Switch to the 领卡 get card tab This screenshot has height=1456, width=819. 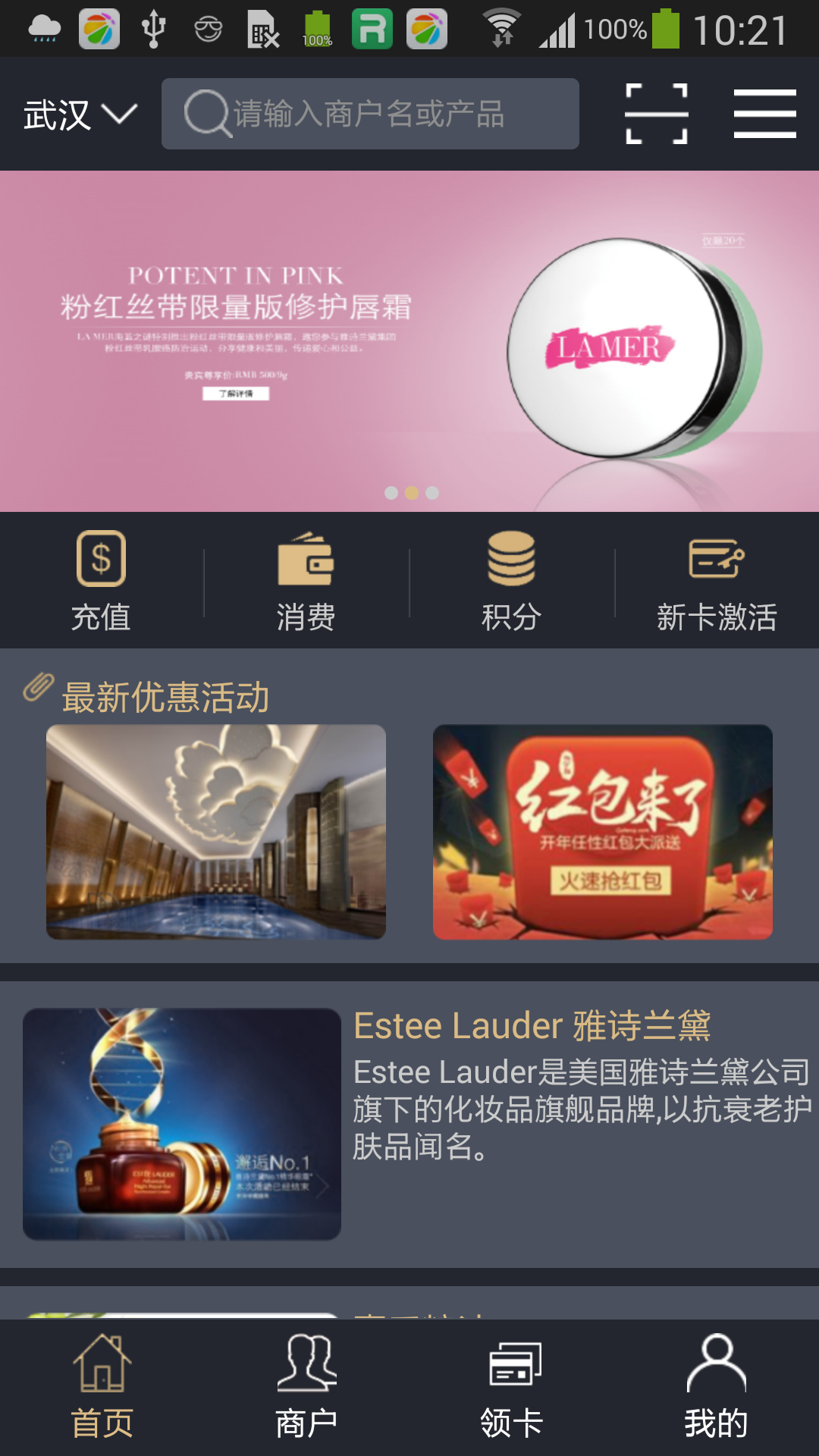[x=512, y=1388]
